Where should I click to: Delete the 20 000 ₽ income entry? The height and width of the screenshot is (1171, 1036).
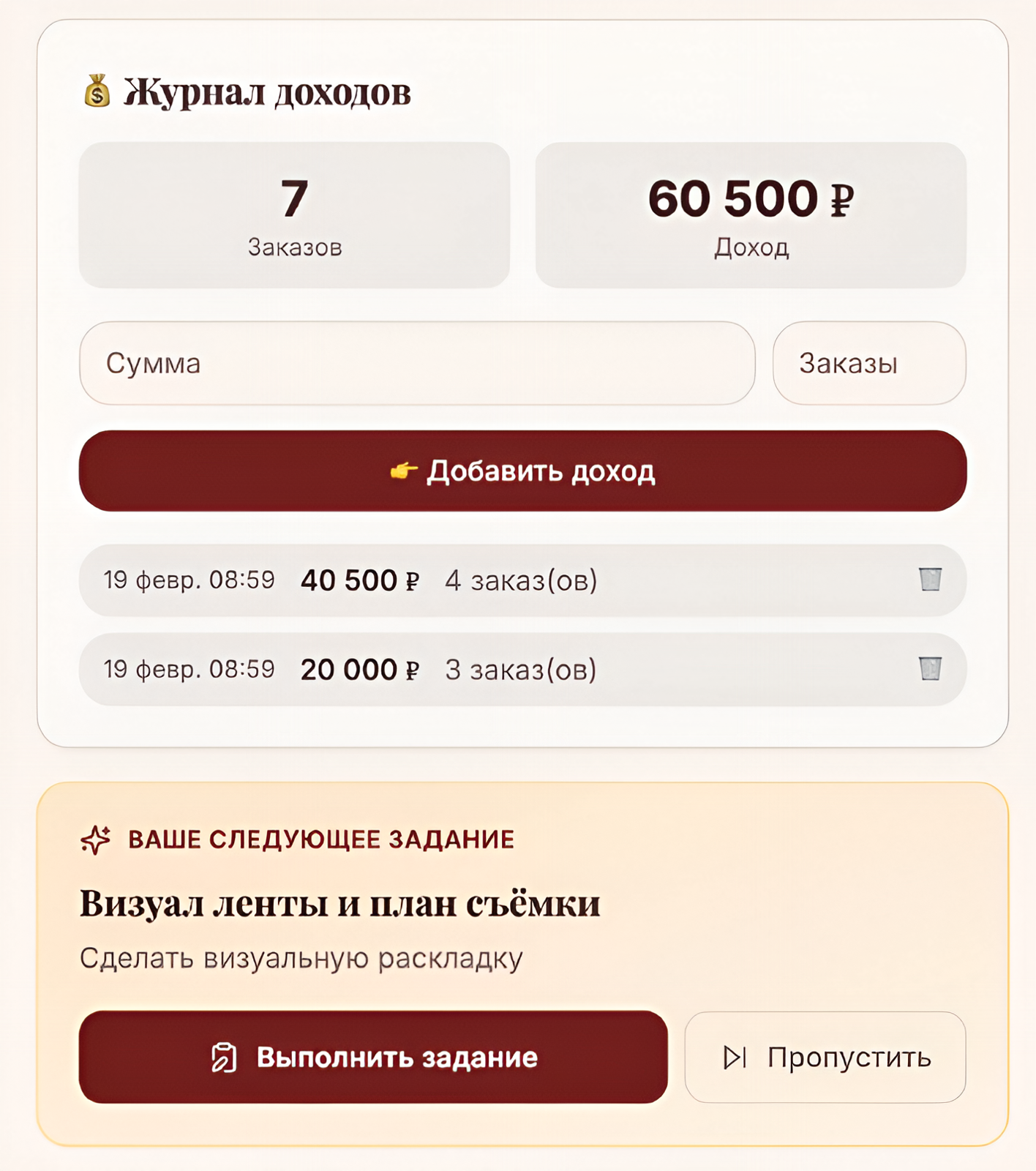pos(930,668)
